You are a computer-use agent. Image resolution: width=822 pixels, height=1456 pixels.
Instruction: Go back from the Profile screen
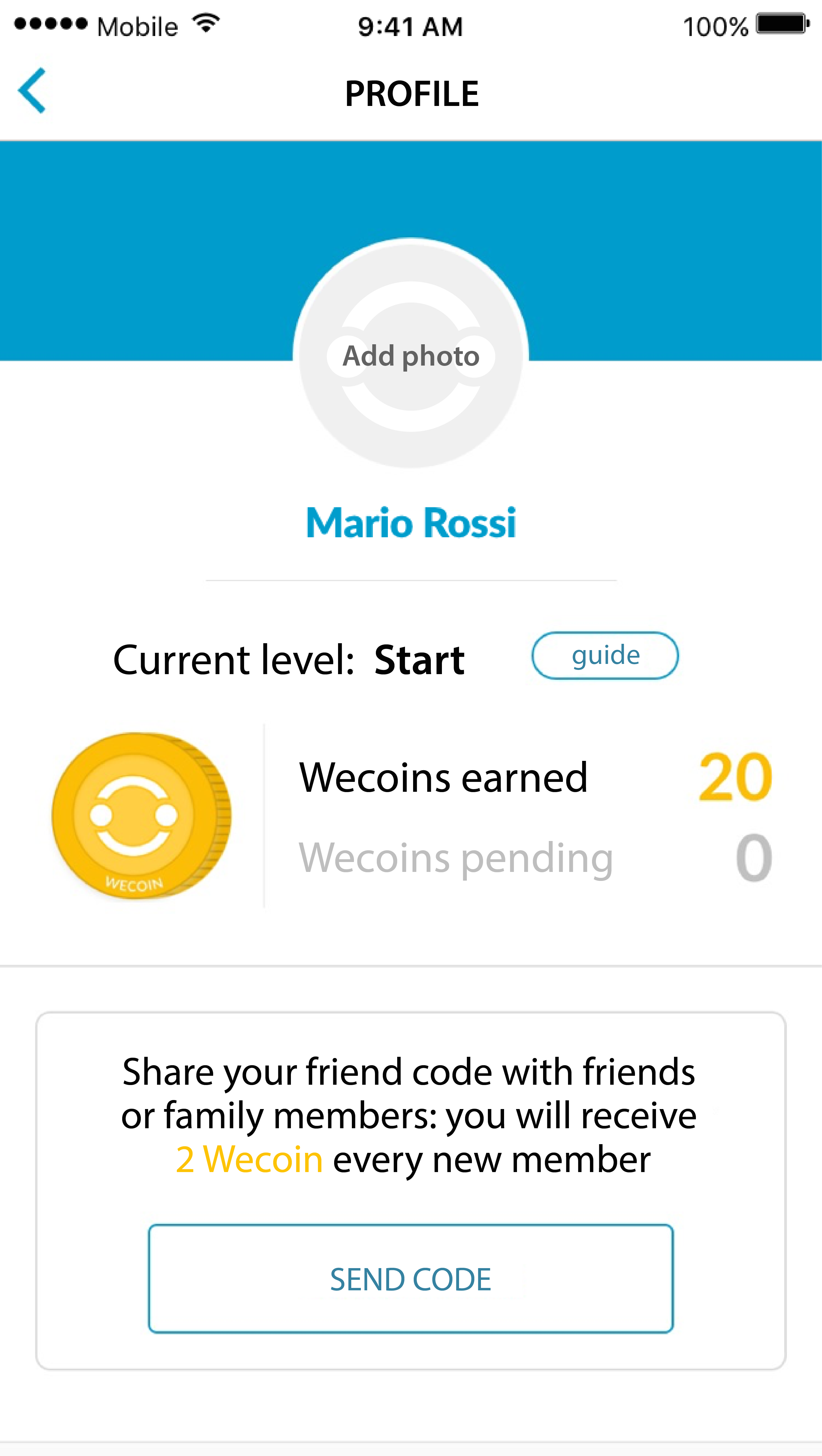(32, 91)
